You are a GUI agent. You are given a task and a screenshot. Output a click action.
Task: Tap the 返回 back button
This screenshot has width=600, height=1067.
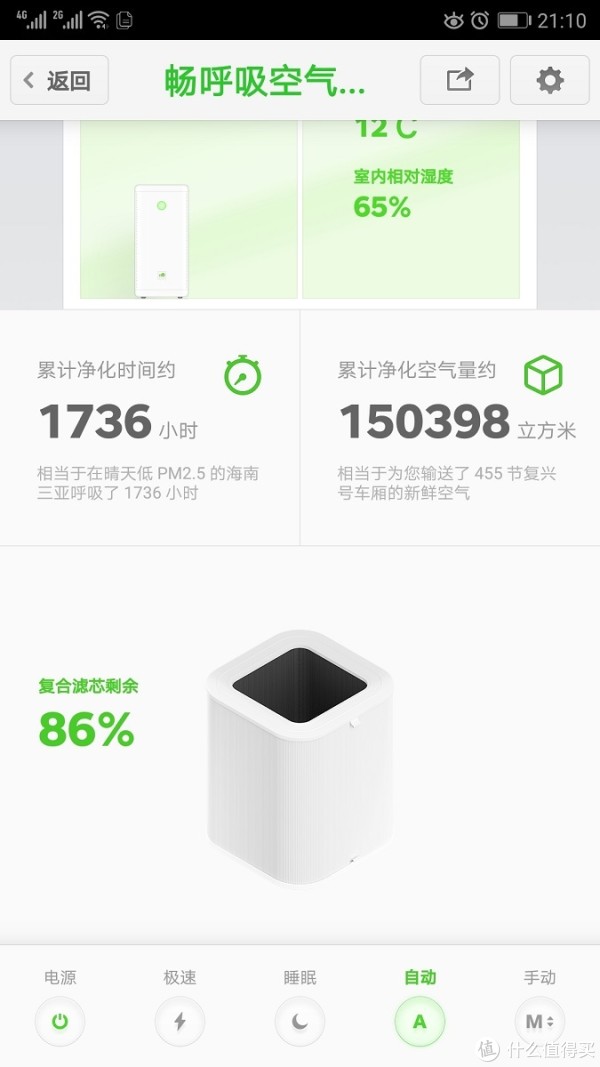pos(59,80)
